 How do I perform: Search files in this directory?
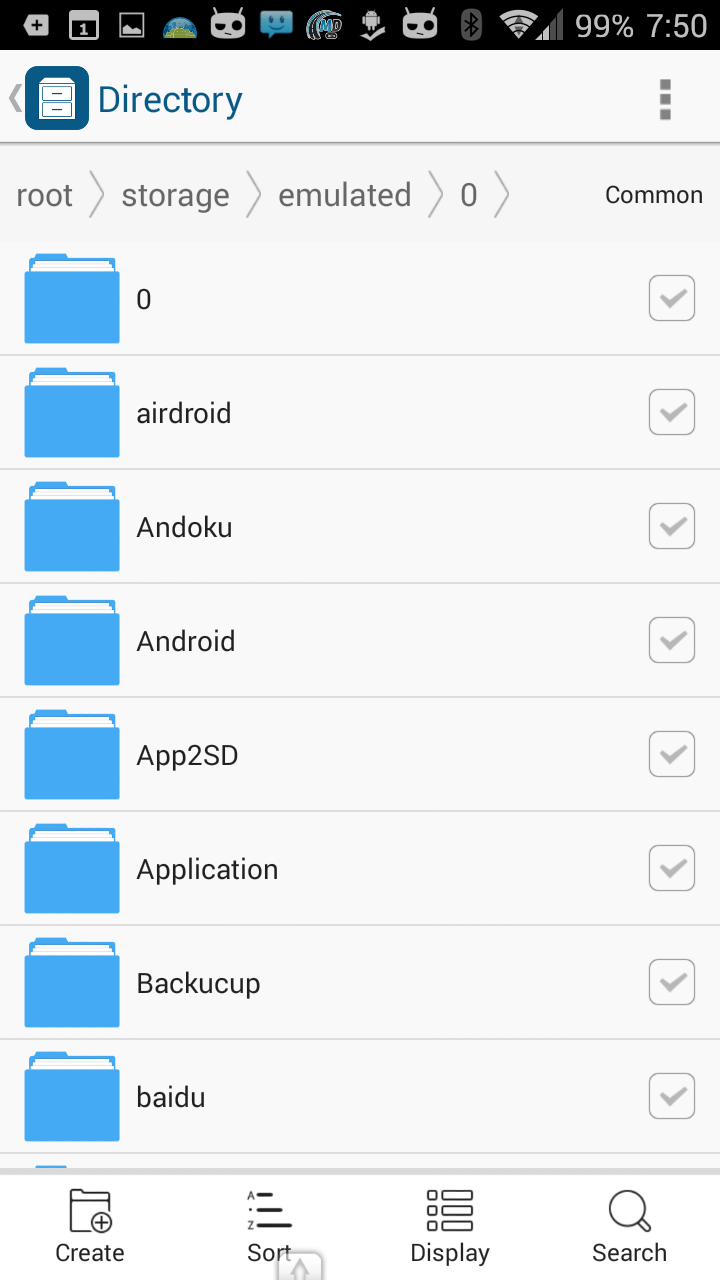tap(630, 1227)
